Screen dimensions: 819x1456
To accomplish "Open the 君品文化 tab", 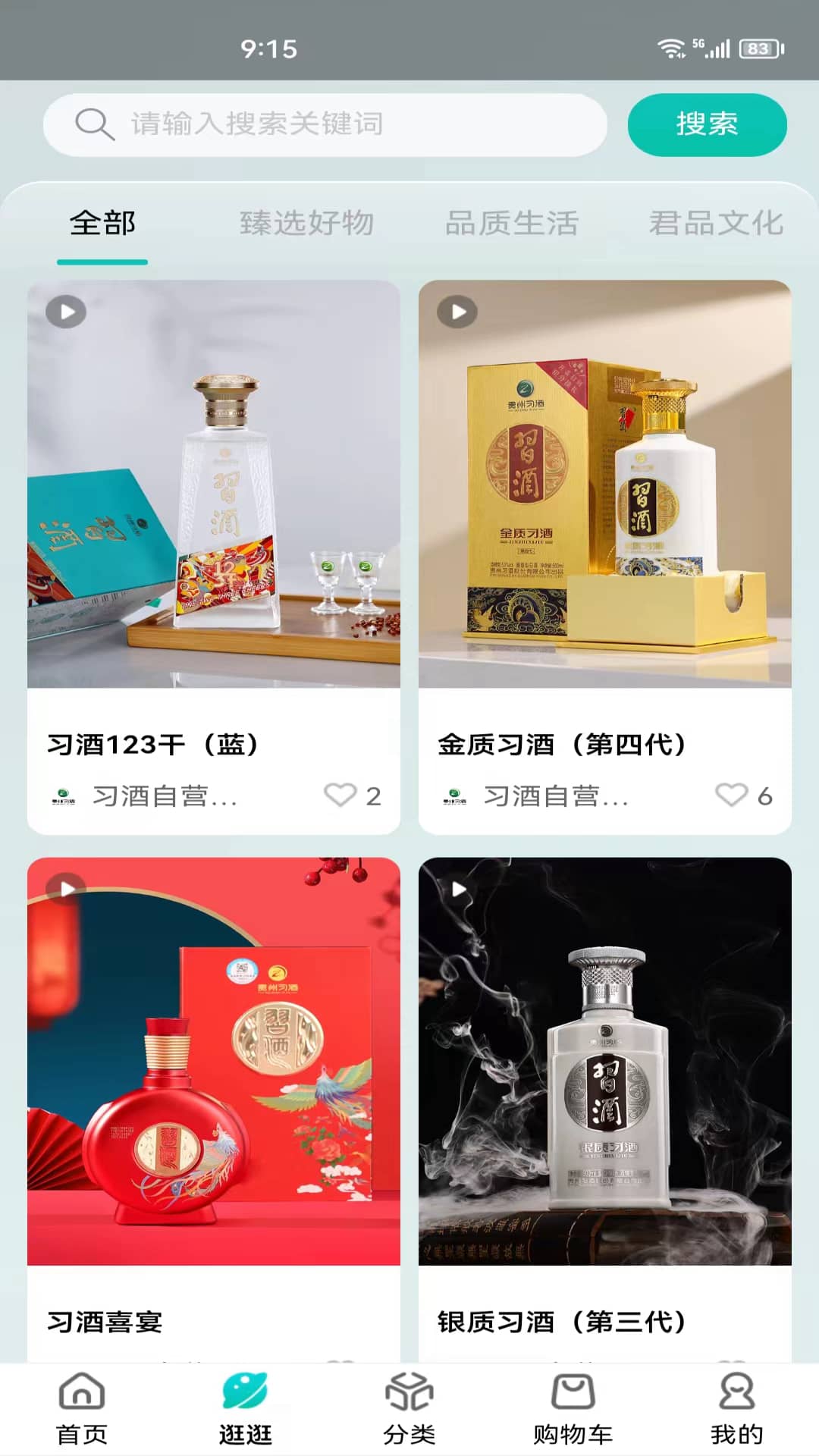I will tap(716, 222).
